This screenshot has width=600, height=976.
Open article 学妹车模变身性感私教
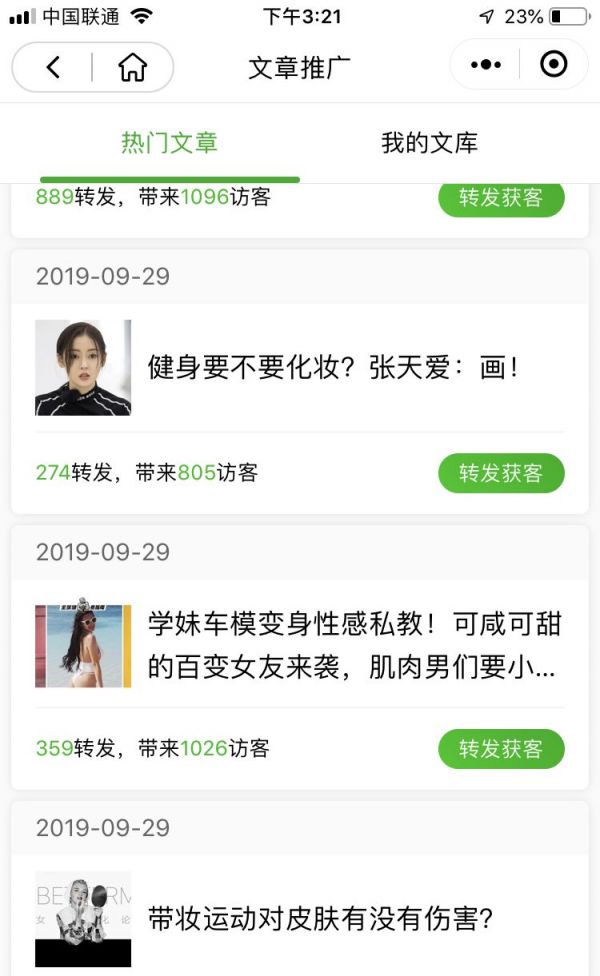pos(354,645)
